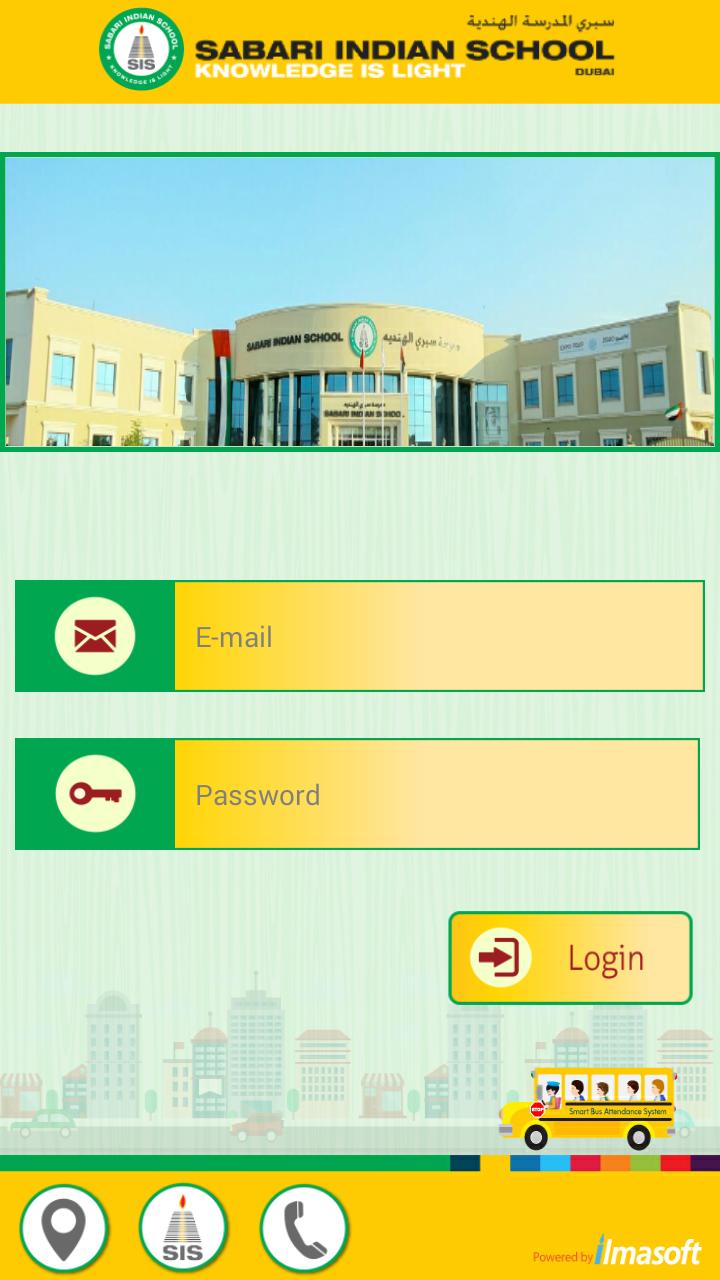Tap the E-mail input field
720x1280 pixels.
438,637
